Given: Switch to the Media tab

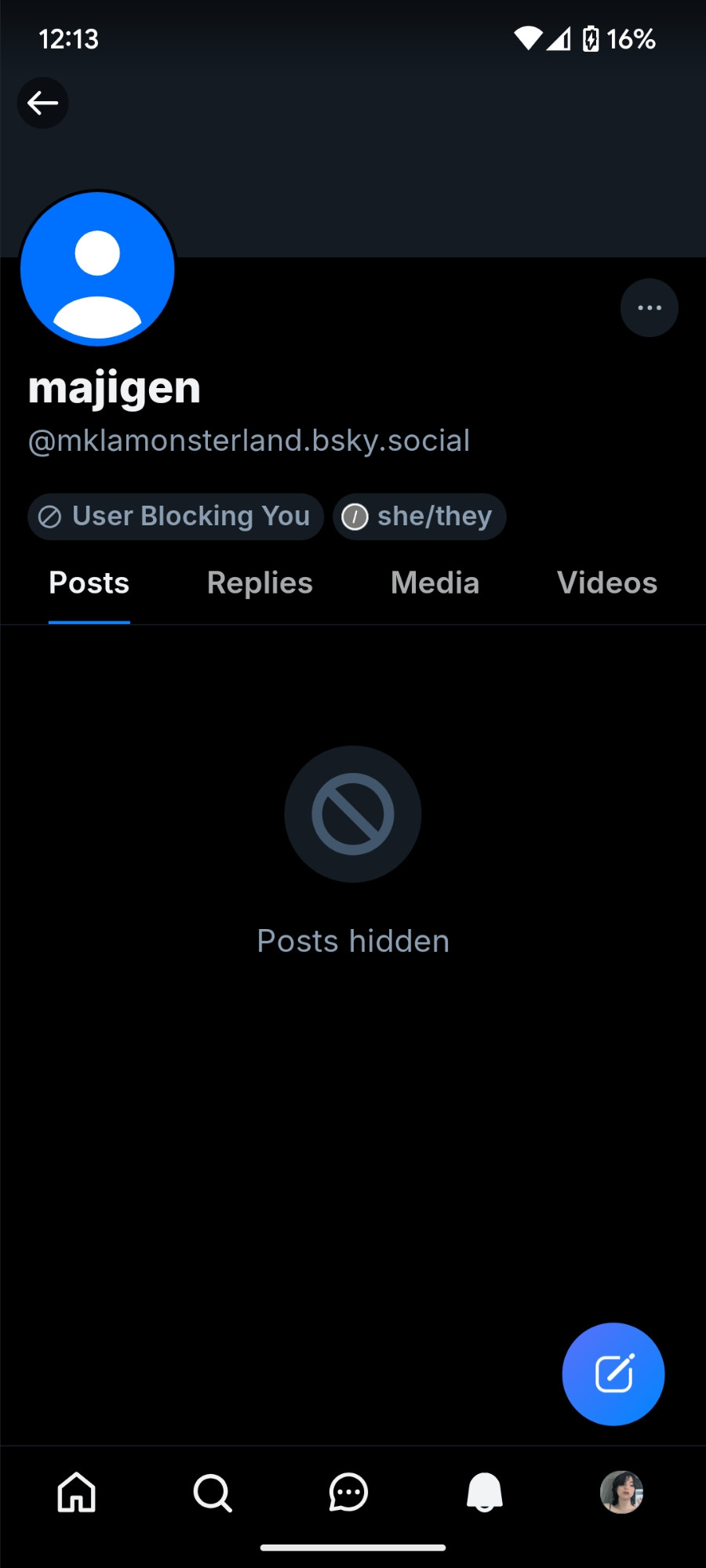Looking at the screenshot, I should [435, 583].
